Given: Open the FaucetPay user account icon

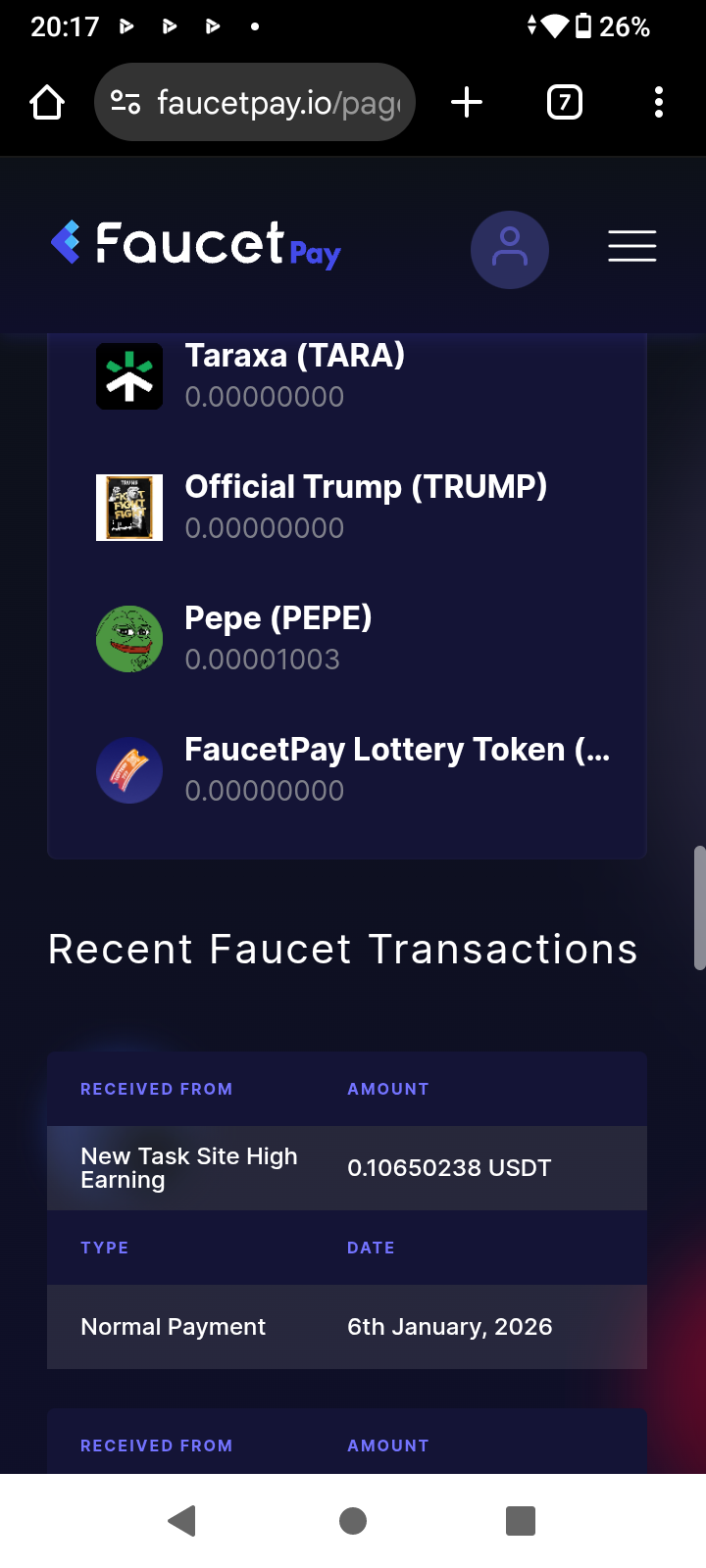Looking at the screenshot, I should coord(510,249).
